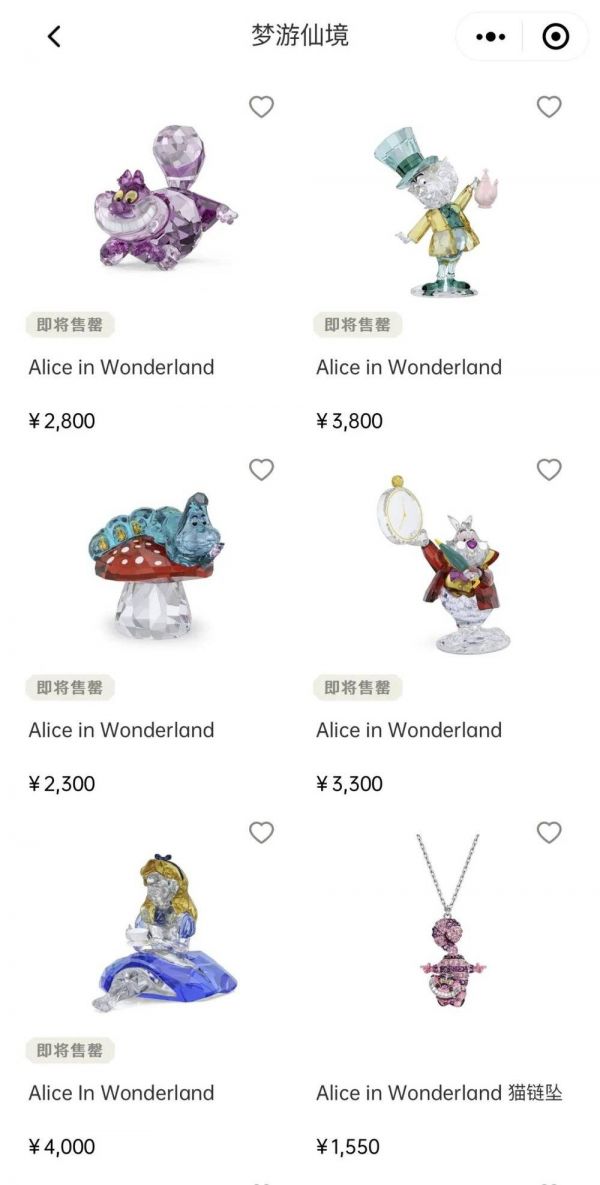This screenshot has height=1185, width=600.
Task: Favorite the Alice in Wonderland 猫链坠 necklace
Action: (x=549, y=833)
